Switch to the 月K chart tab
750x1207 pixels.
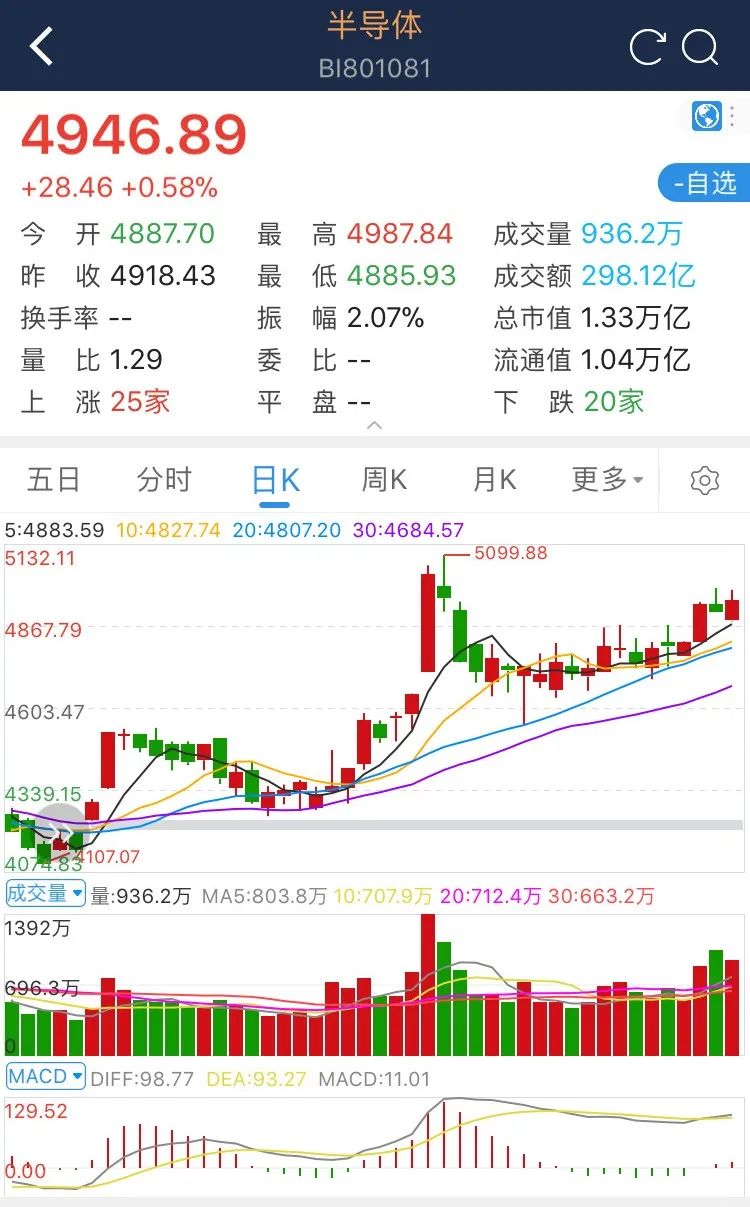[x=494, y=480]
